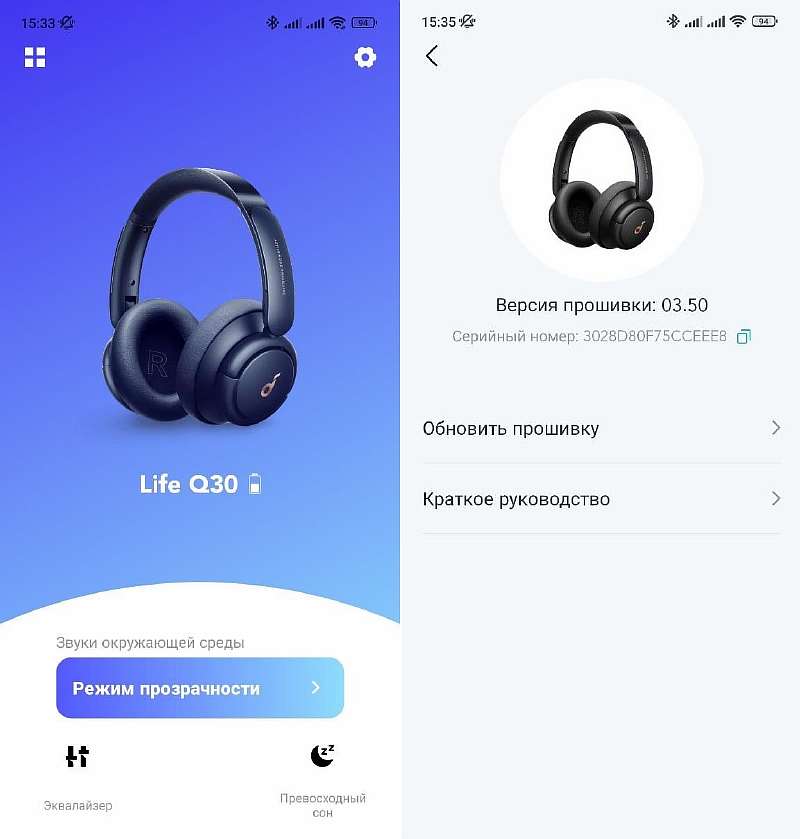Open Обновить прошивку
Viewport: 800px width, 839px height.
tap(600, 428)
